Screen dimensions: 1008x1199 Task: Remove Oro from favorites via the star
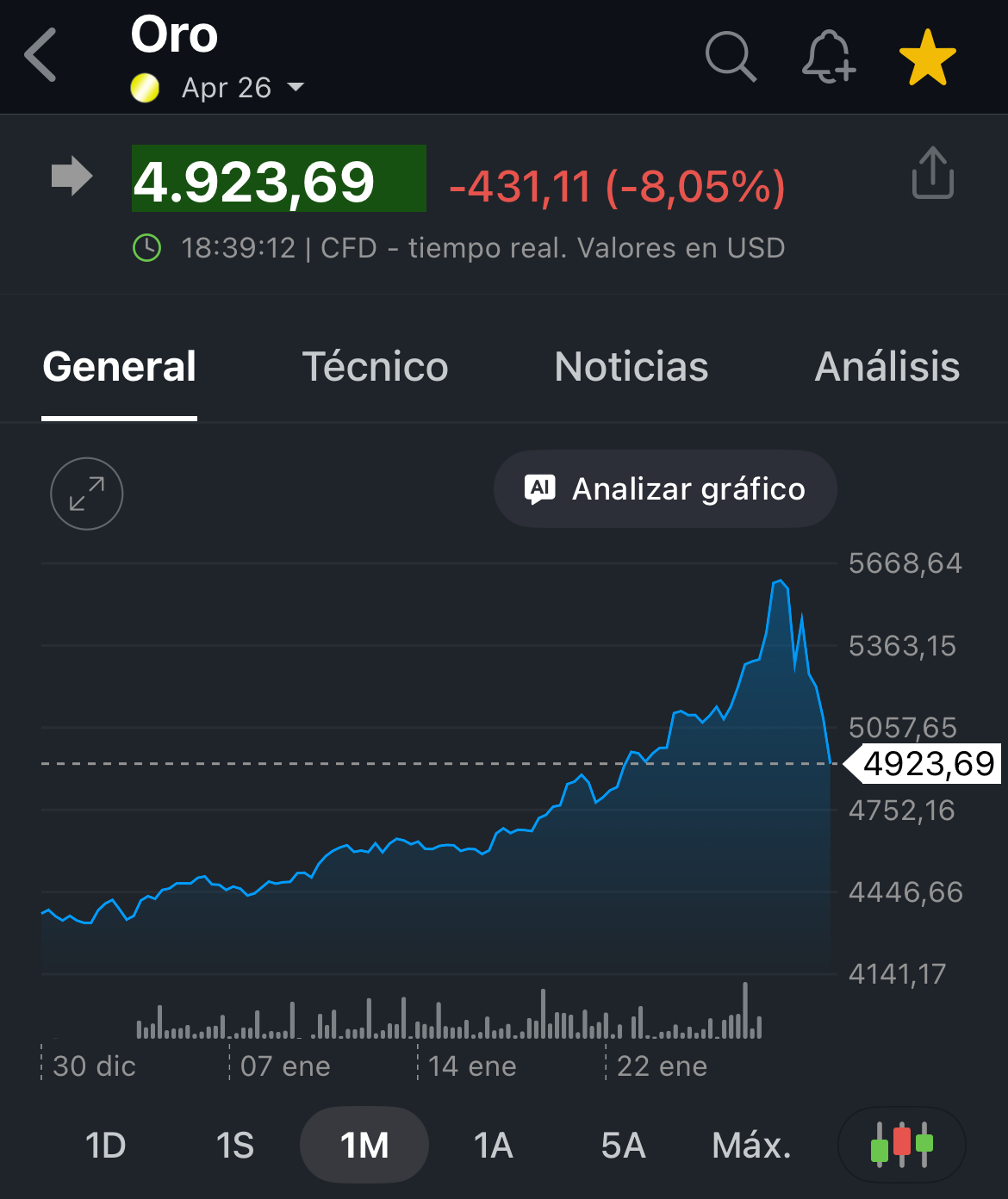tap(927, 58)
